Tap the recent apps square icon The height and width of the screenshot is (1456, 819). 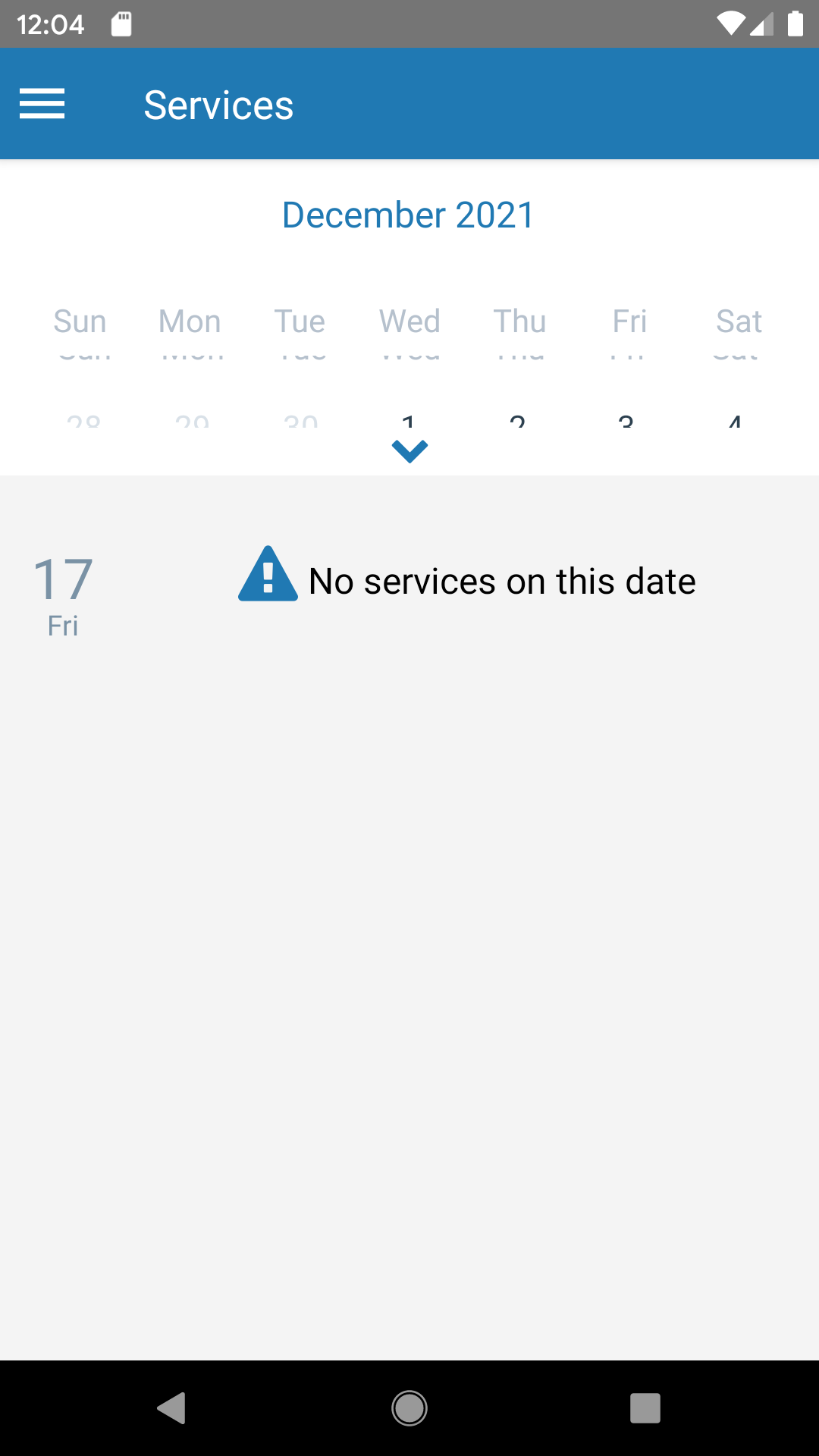tap(645, 1408)
